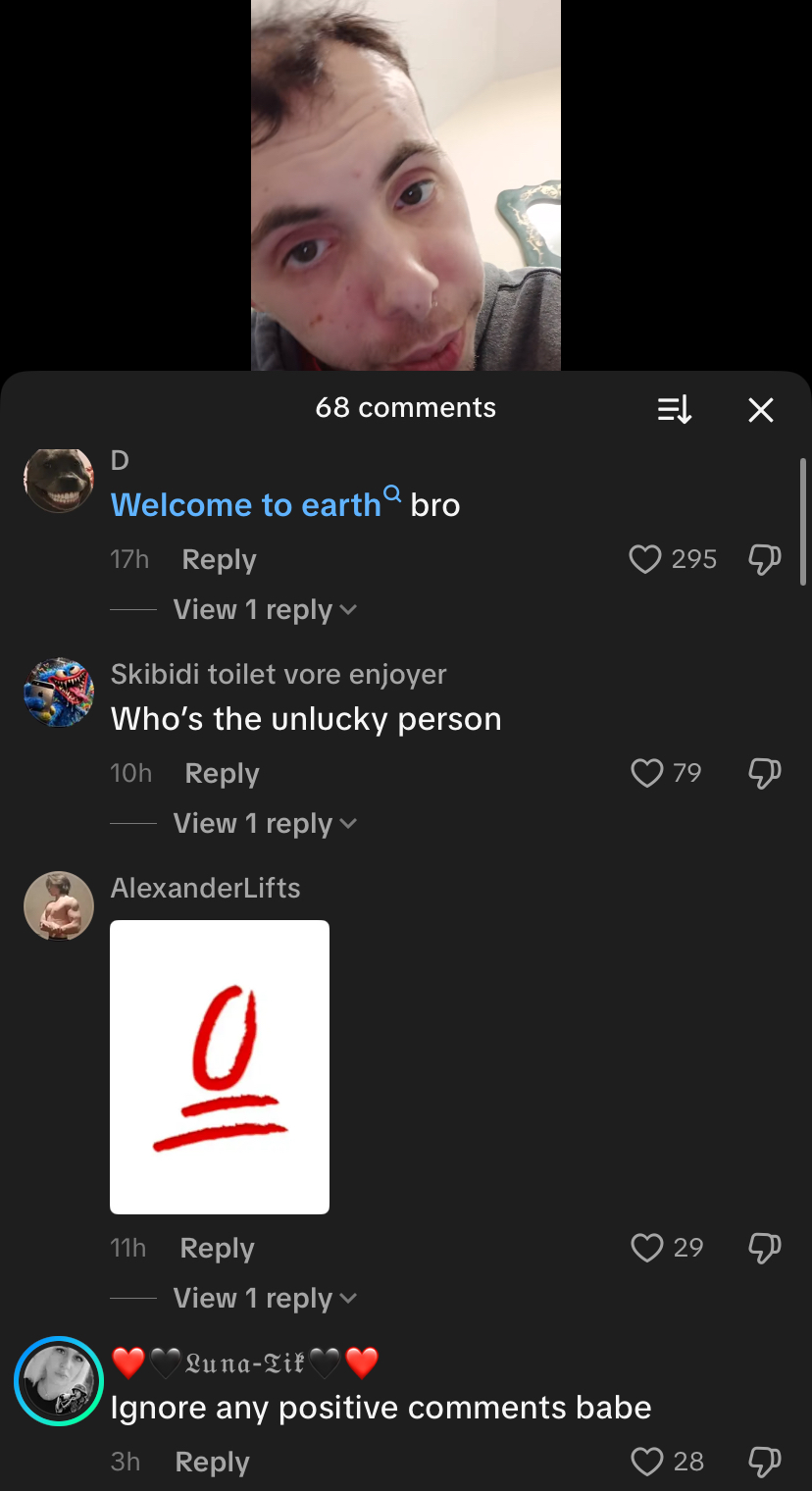Reply to AlexanderLifts' comment
The image size is (812, 1491).
point(217,1249)
